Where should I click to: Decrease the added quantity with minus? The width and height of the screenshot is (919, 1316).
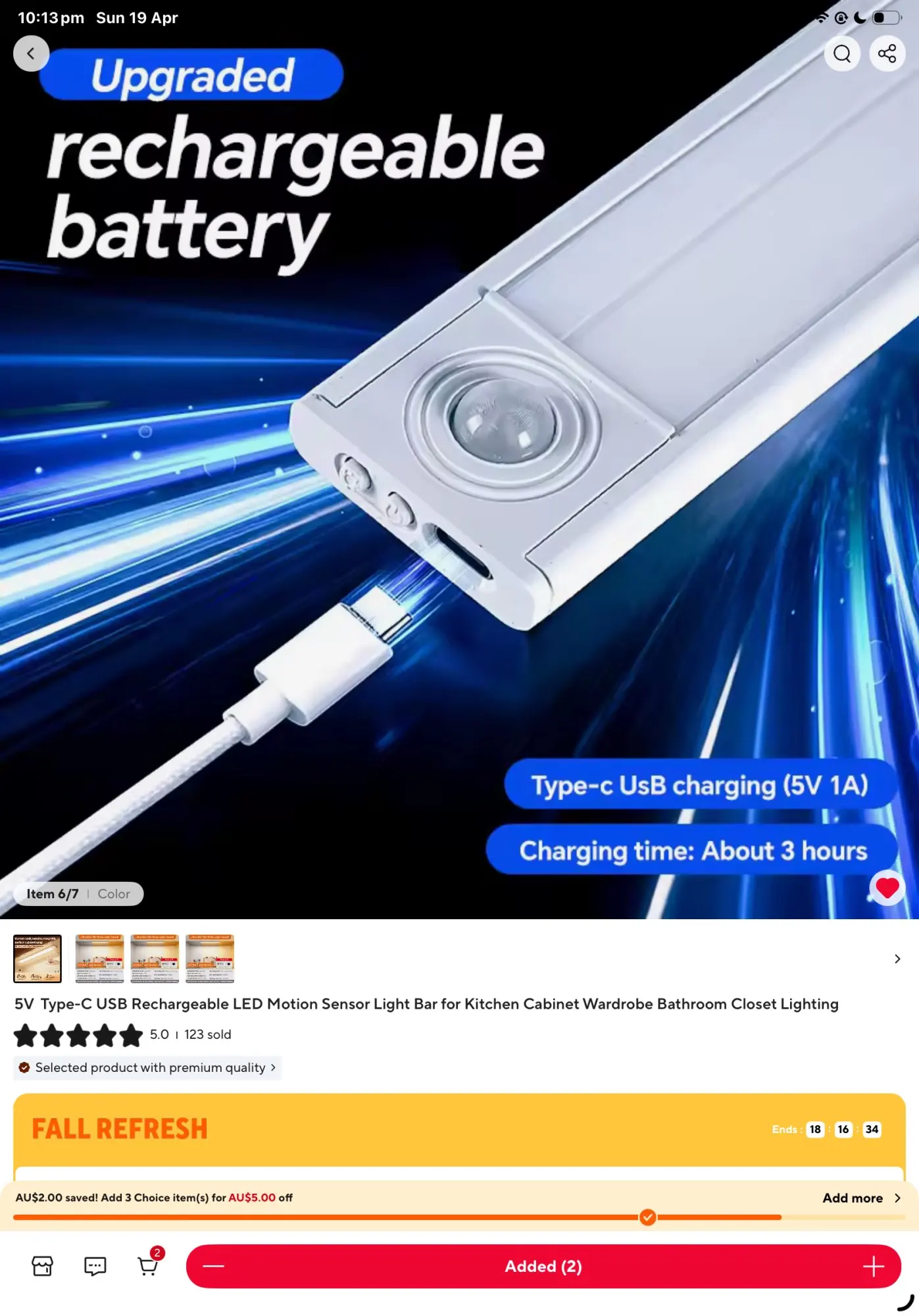214,1266
